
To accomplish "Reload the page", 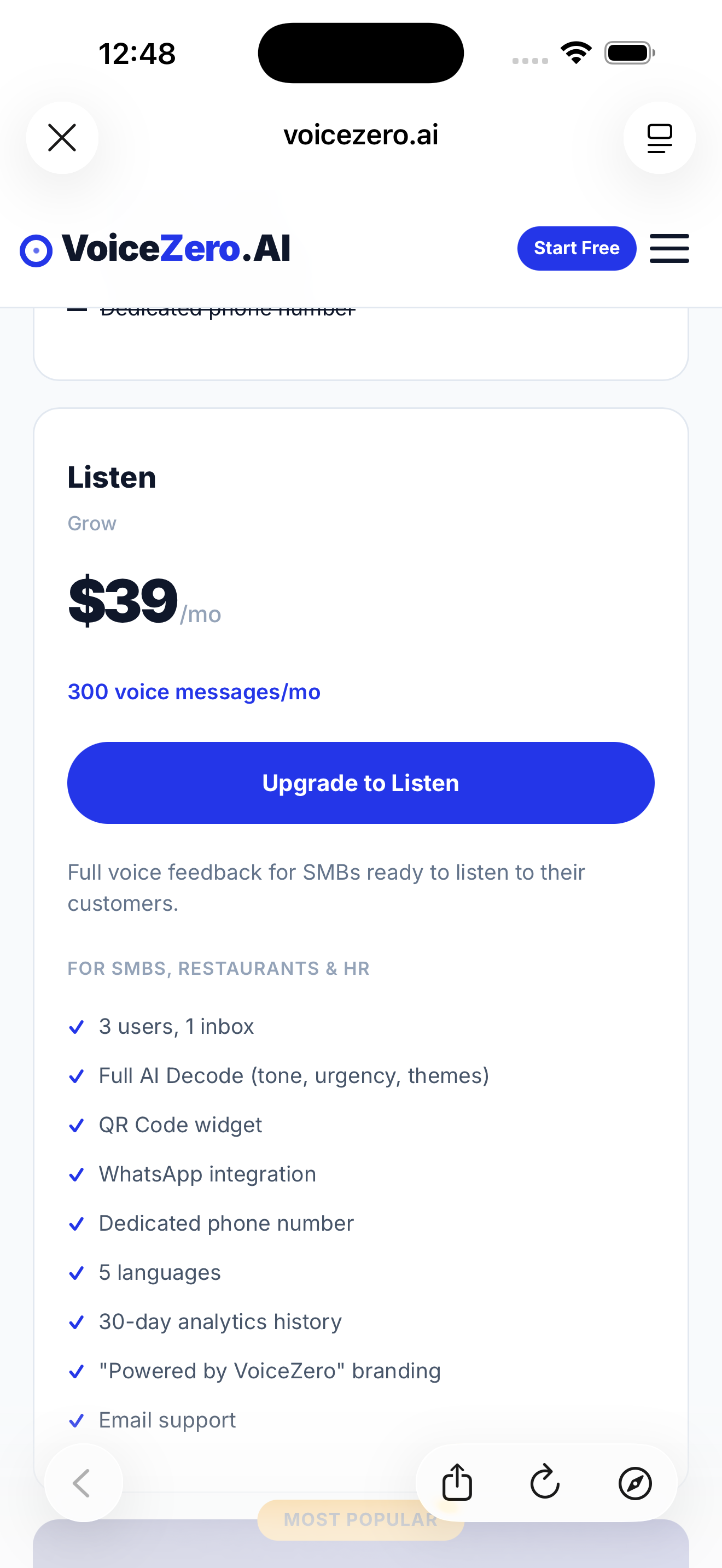I will 545,1482.
